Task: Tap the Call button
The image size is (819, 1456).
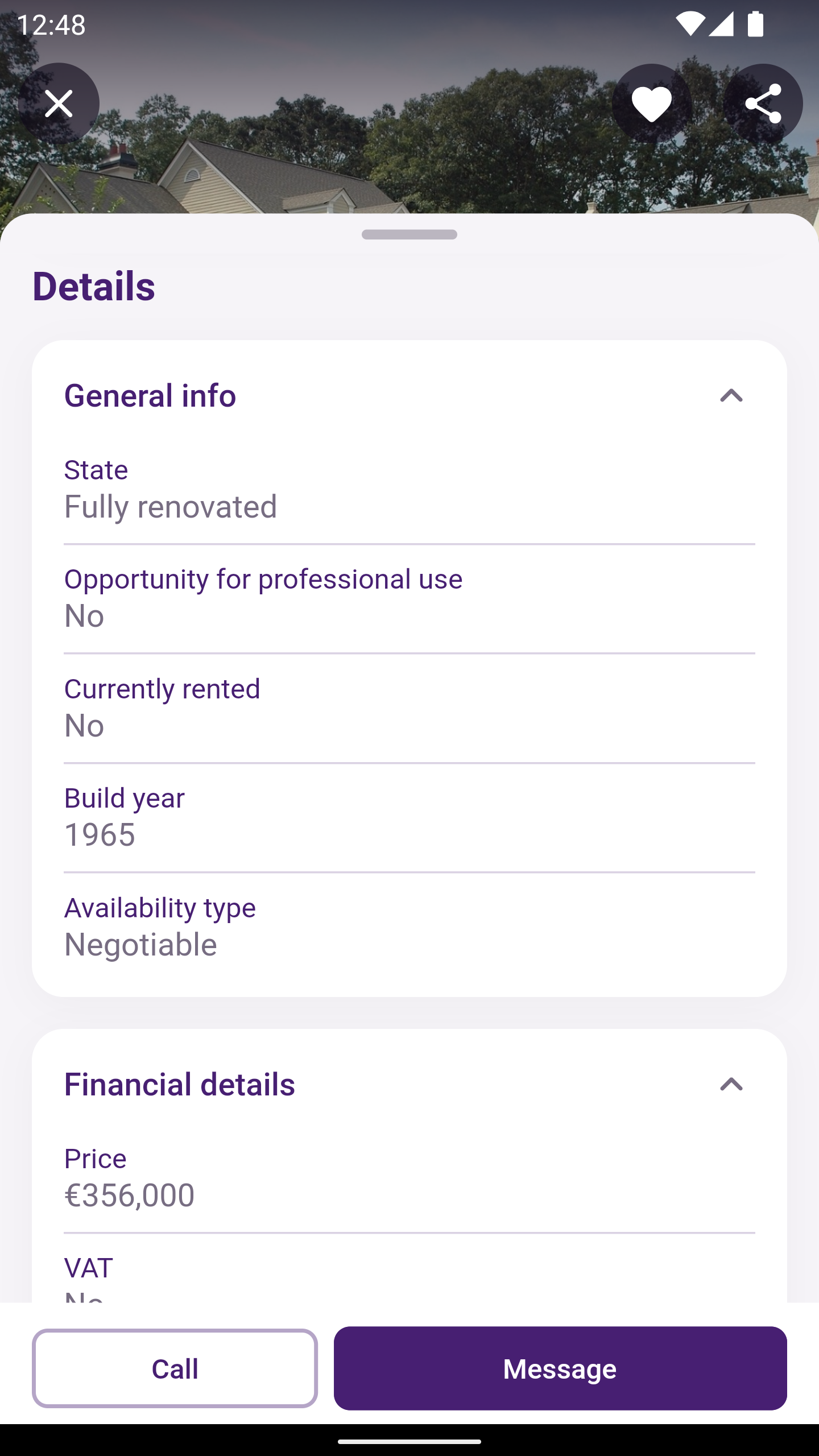Action: click(175, 1369)
